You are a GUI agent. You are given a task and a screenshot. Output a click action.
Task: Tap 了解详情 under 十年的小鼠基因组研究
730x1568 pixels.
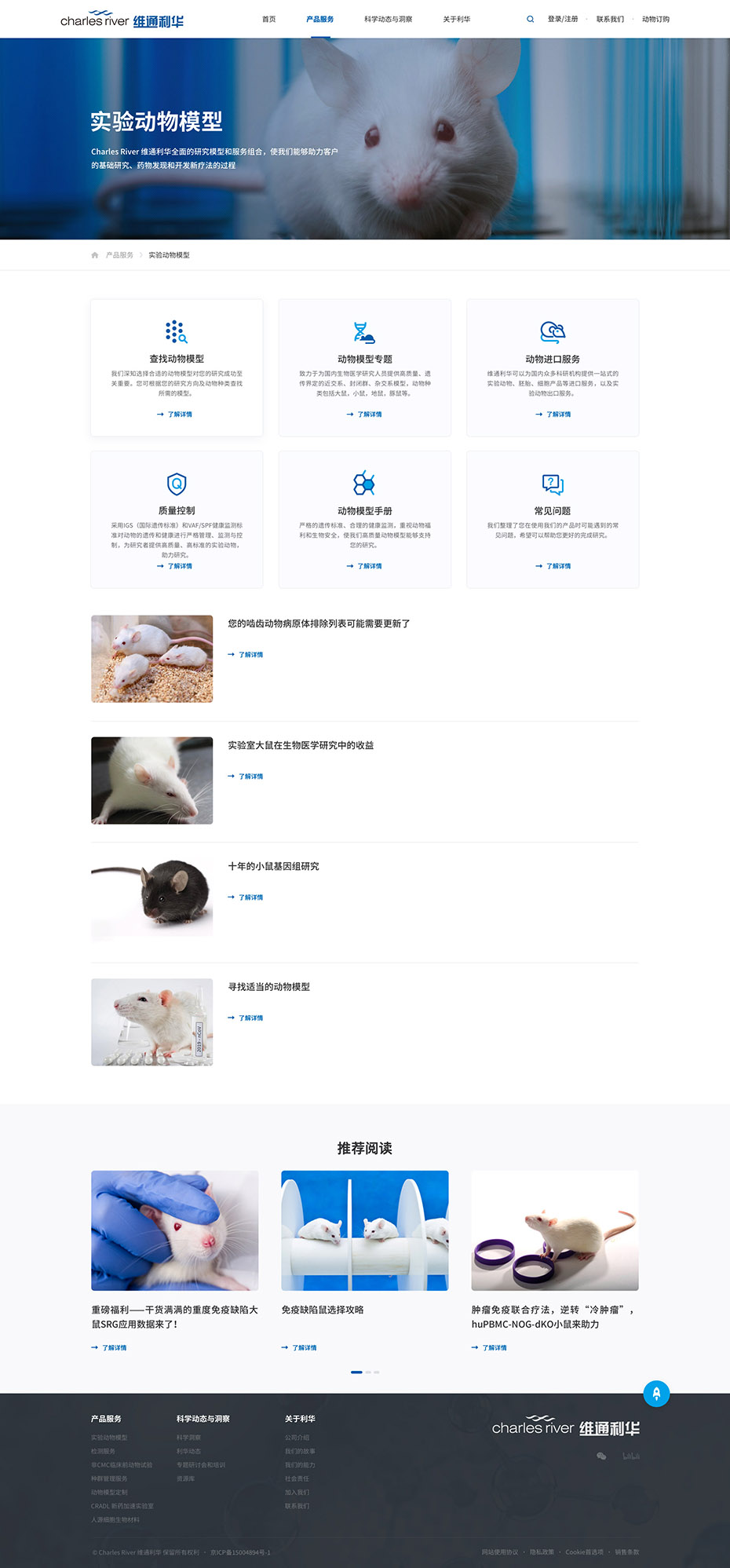250,897
